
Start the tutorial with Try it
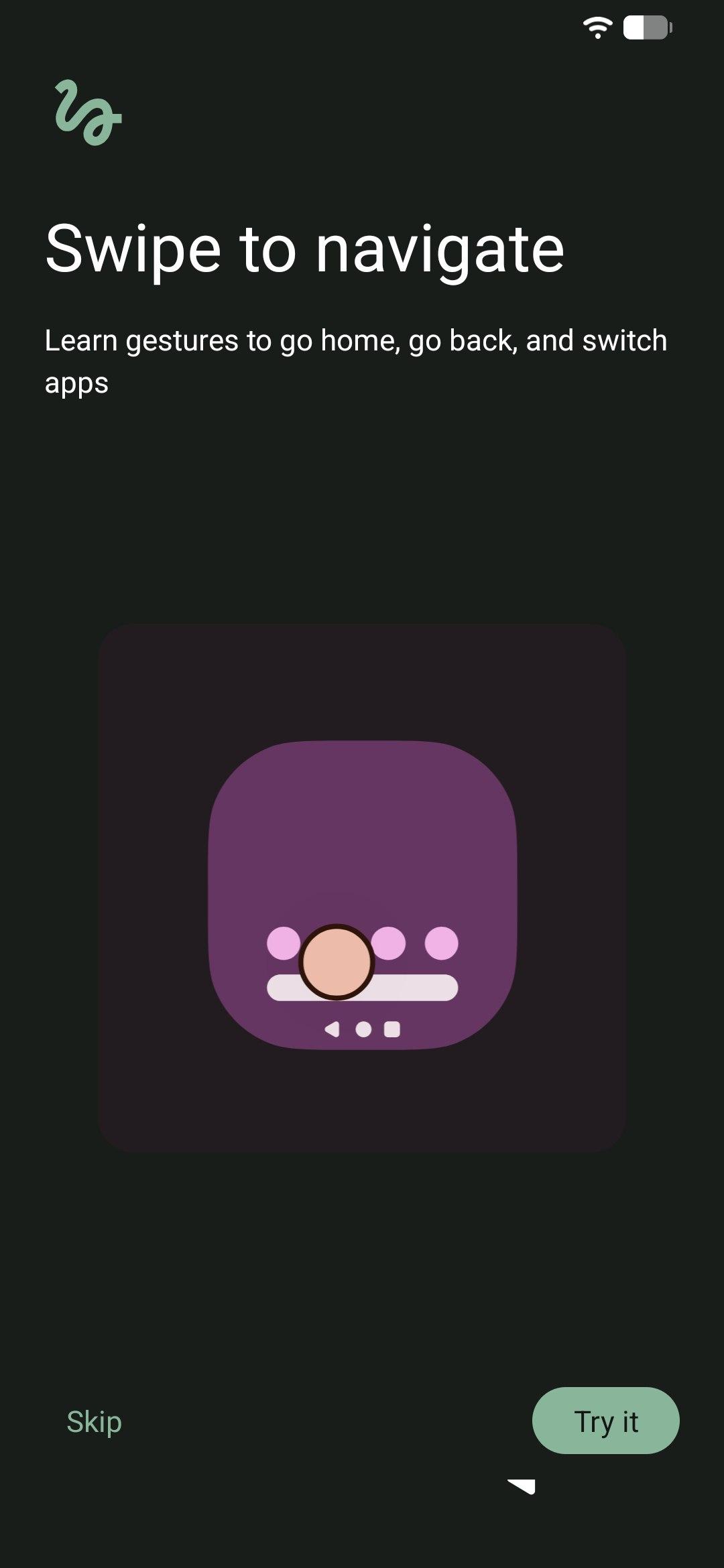(x=605, y=1421)
